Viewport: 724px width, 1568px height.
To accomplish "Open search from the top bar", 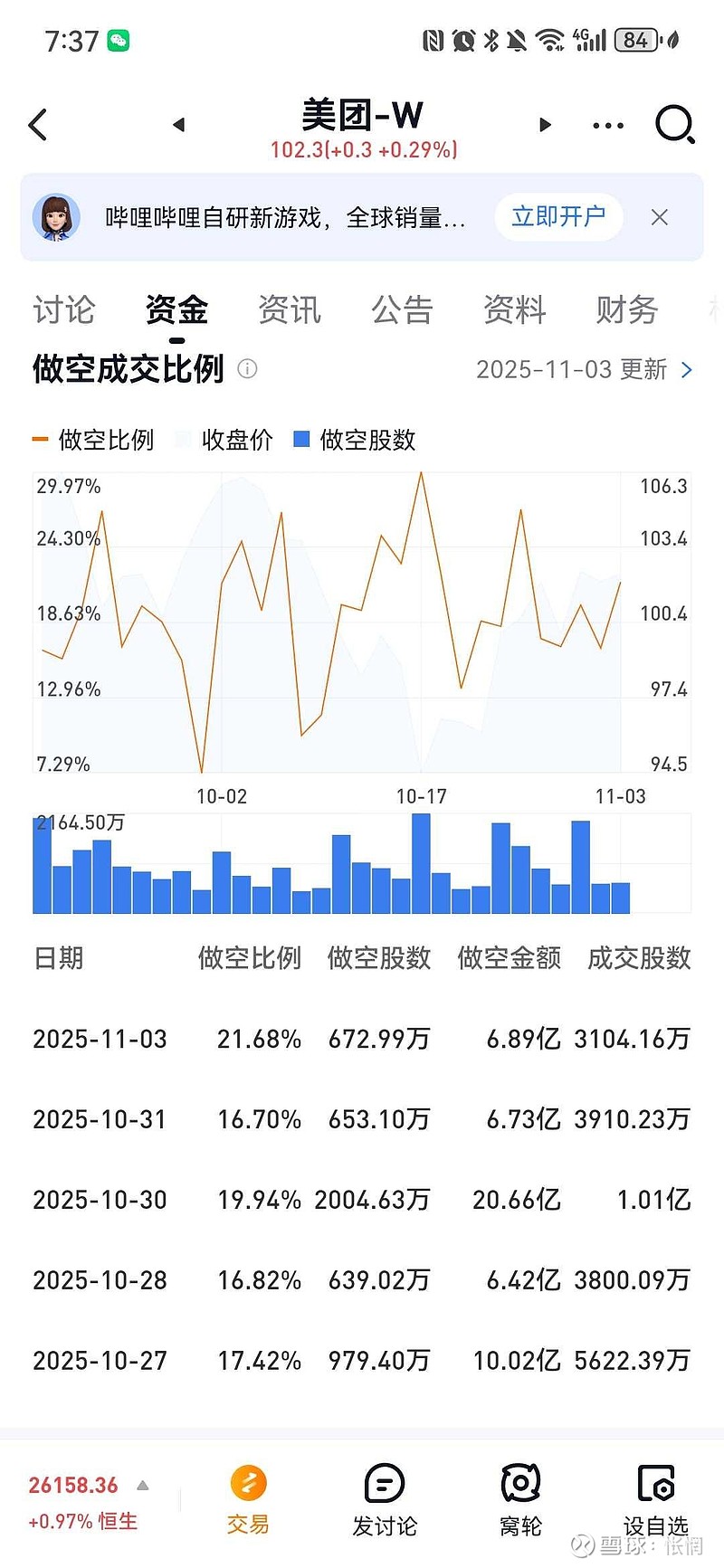I will (674, 125).
